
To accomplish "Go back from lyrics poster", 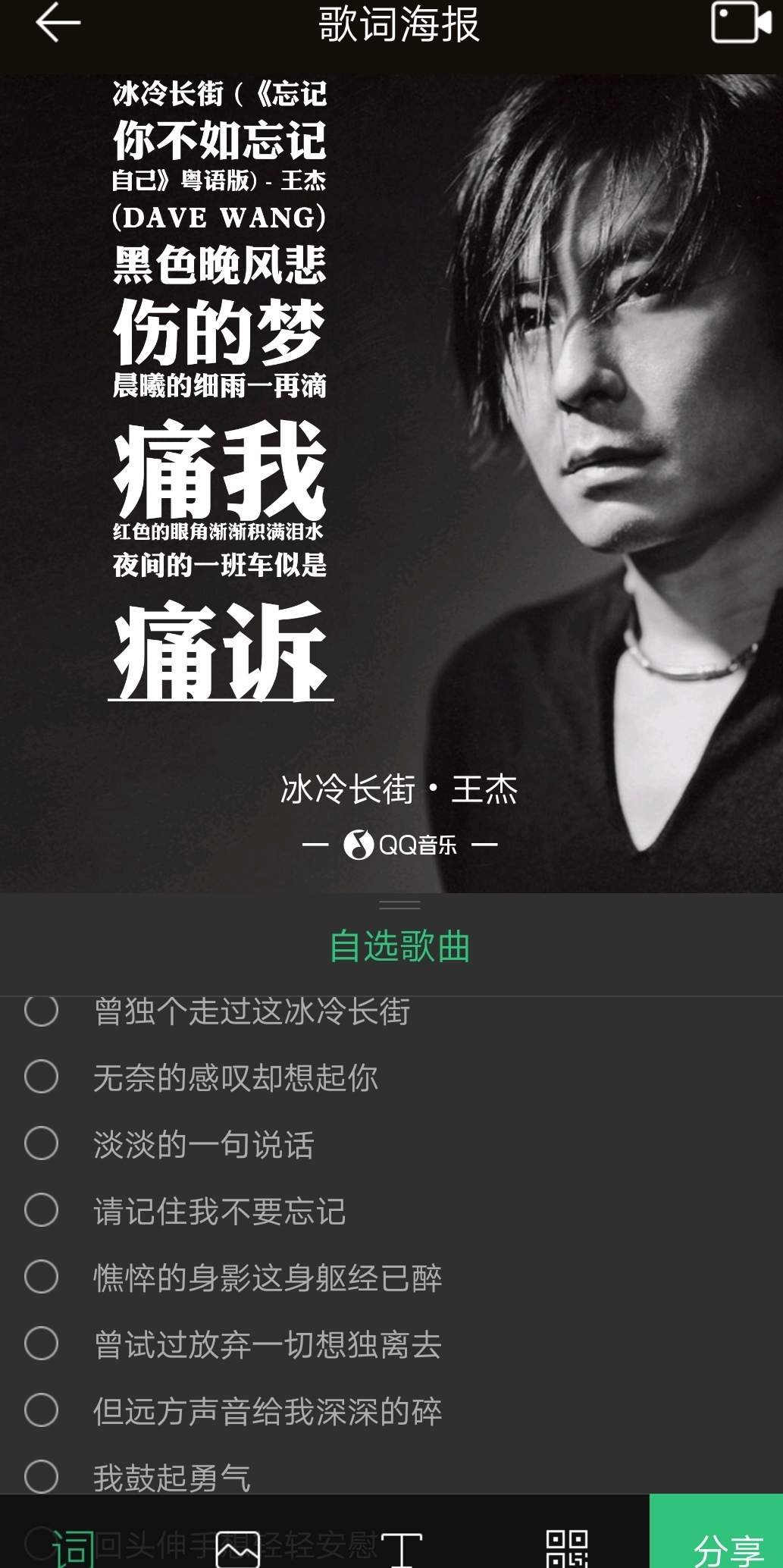I will (58, 24).
